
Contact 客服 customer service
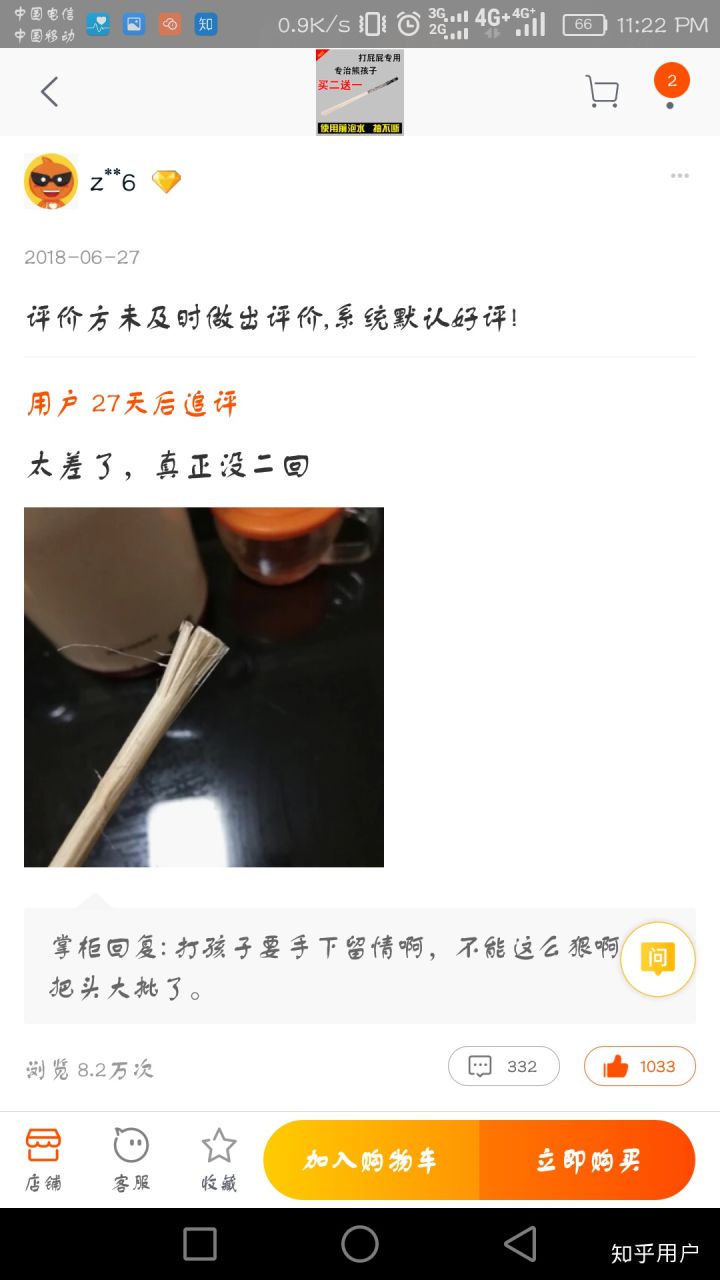pyautogui.click(x=131, y=1160)
